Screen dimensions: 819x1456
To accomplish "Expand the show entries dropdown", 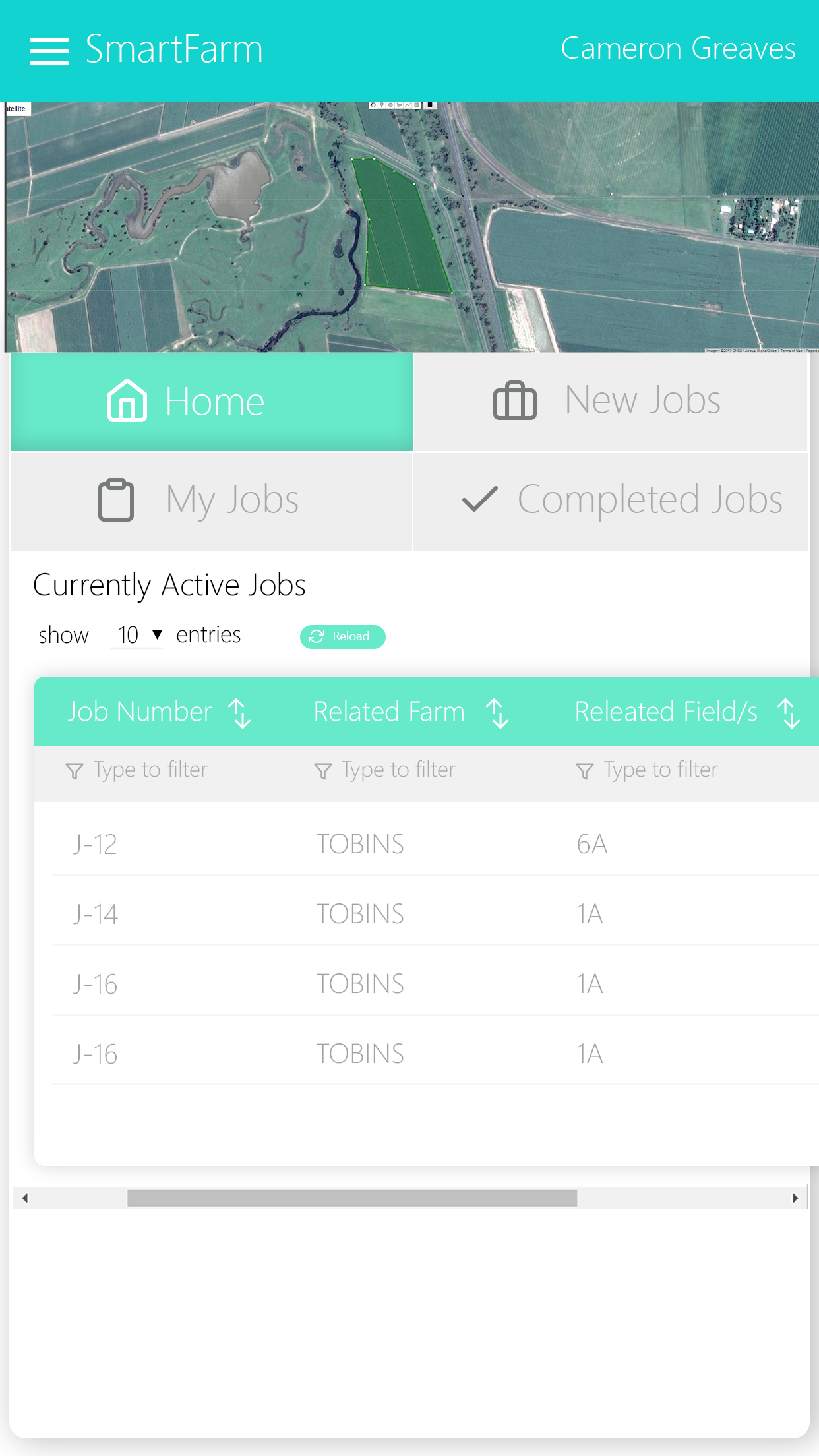I will (137, 635).
